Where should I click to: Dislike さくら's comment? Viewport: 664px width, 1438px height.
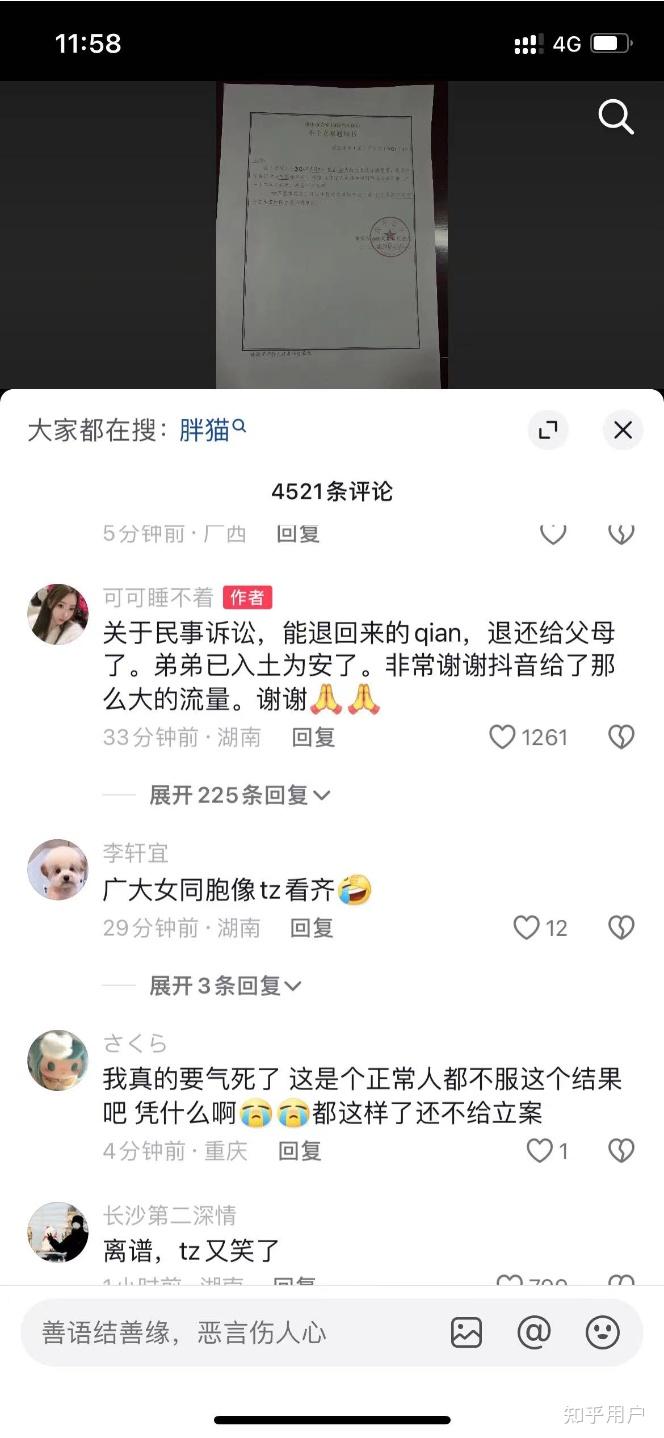[x=621, y=1151]
